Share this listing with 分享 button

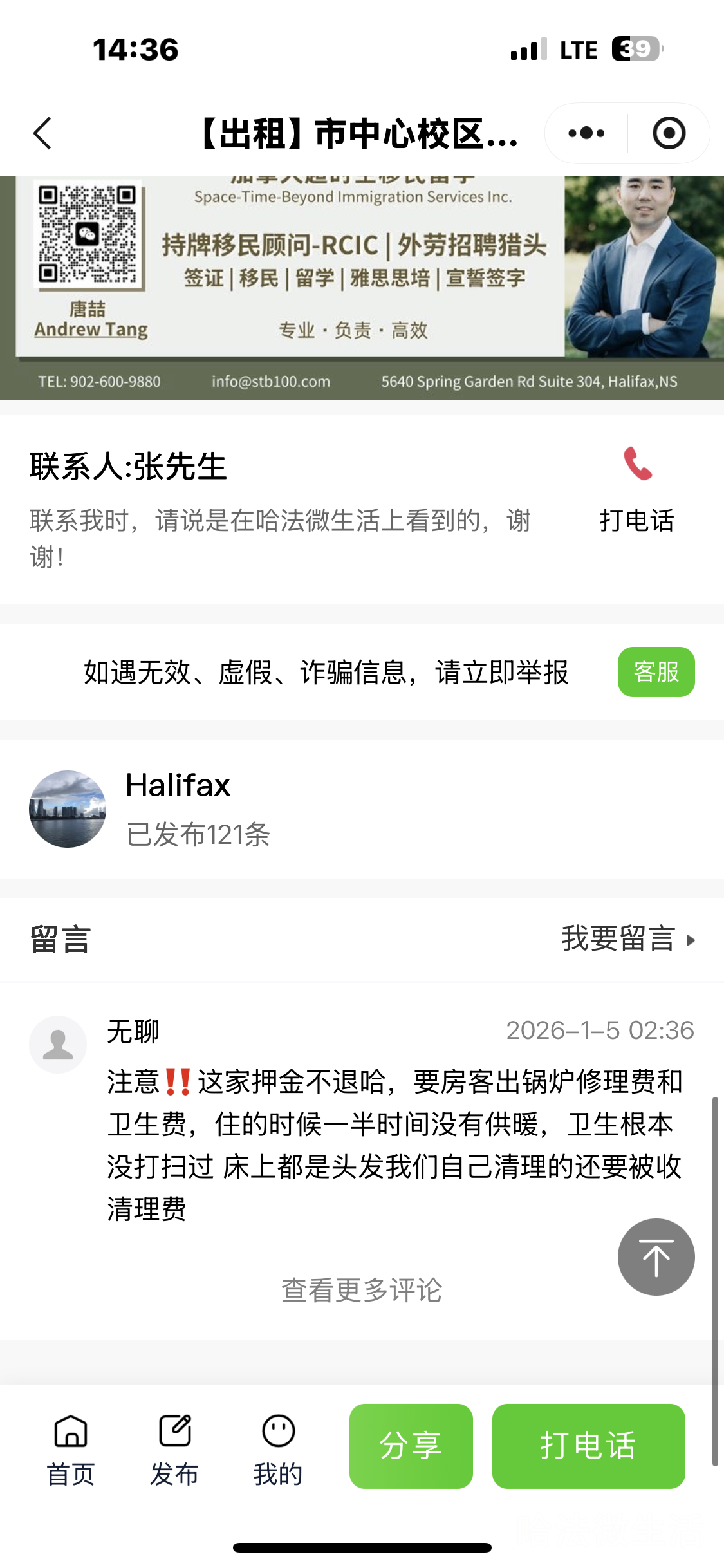click(411, 1446)
